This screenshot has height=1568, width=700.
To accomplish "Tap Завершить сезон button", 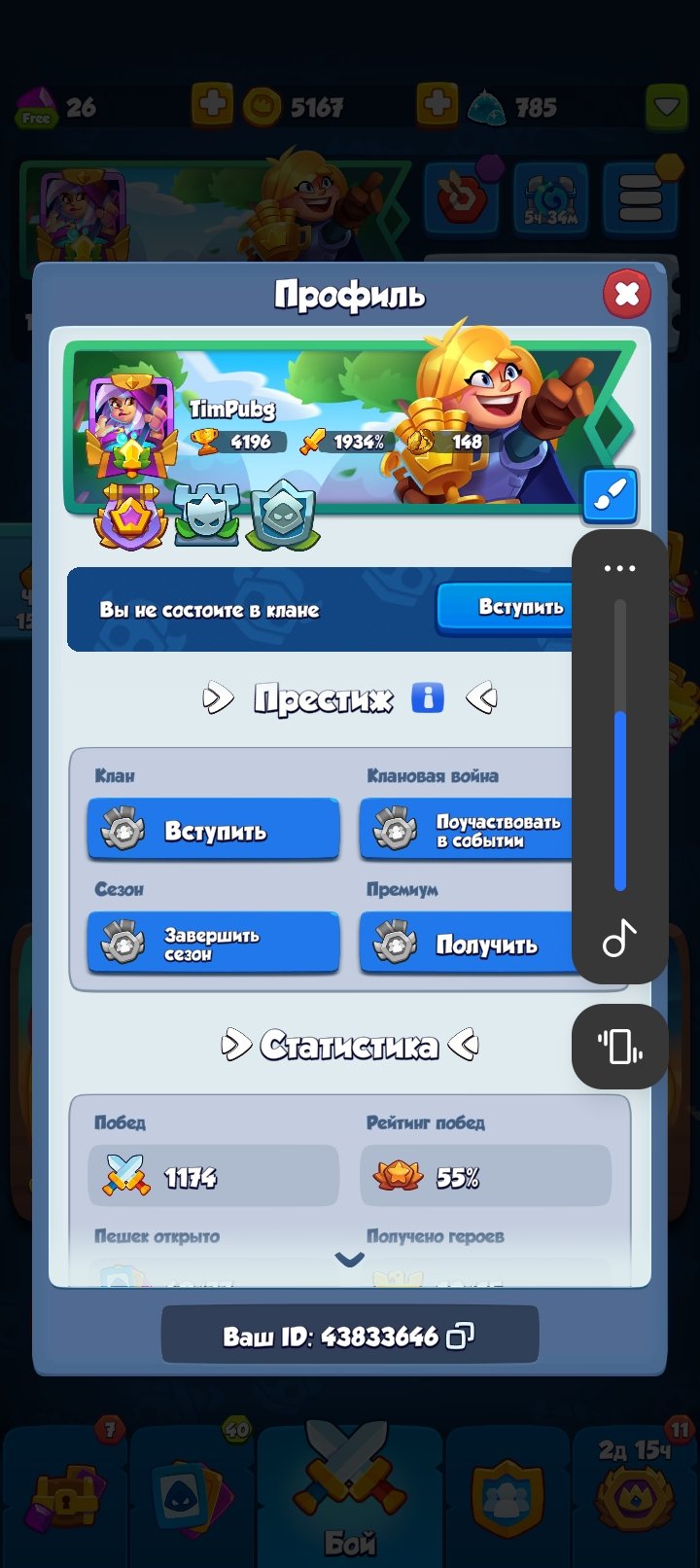I will coord(214,944).
